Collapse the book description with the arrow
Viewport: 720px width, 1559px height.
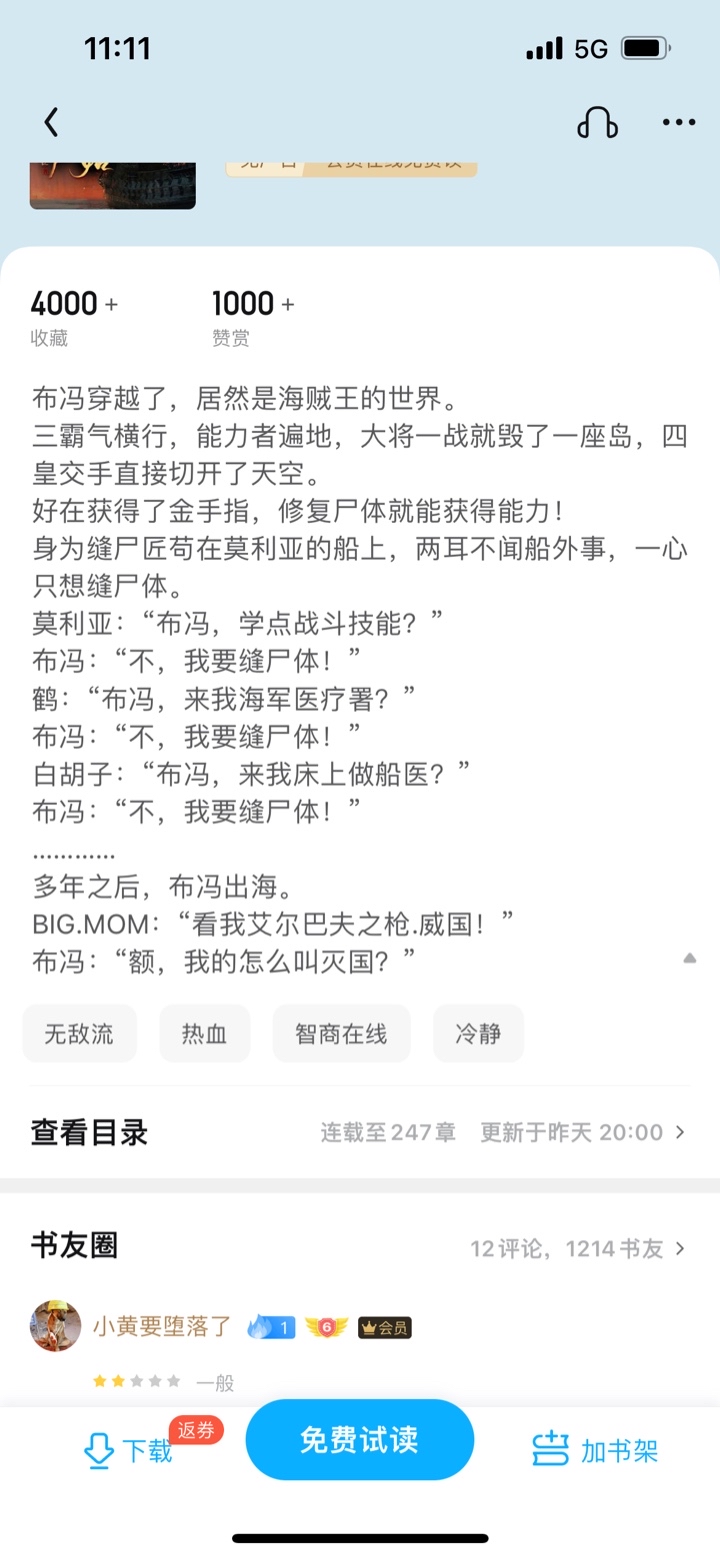(x=689, y=958)
